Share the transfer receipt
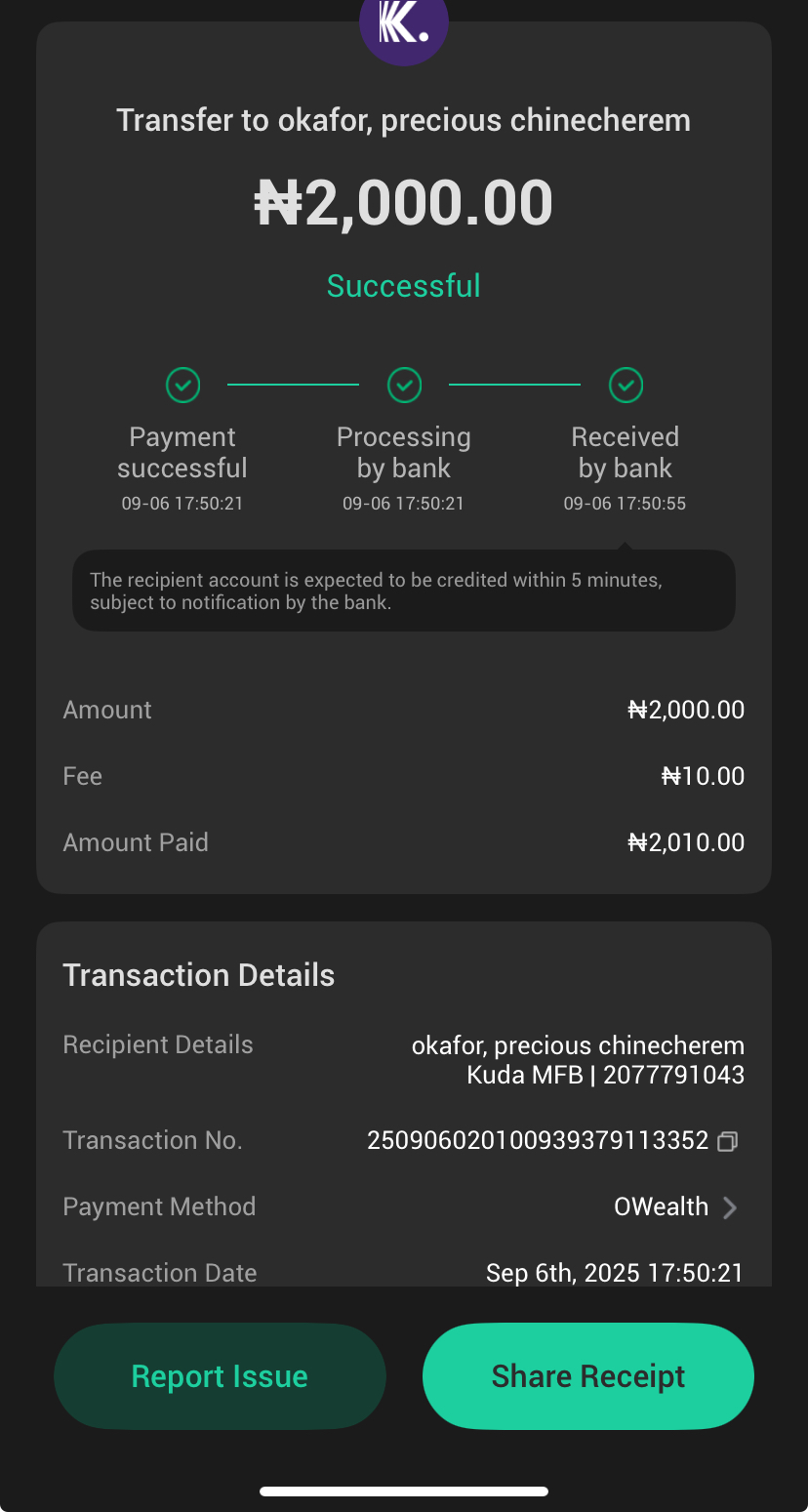 coord(587,1376)
